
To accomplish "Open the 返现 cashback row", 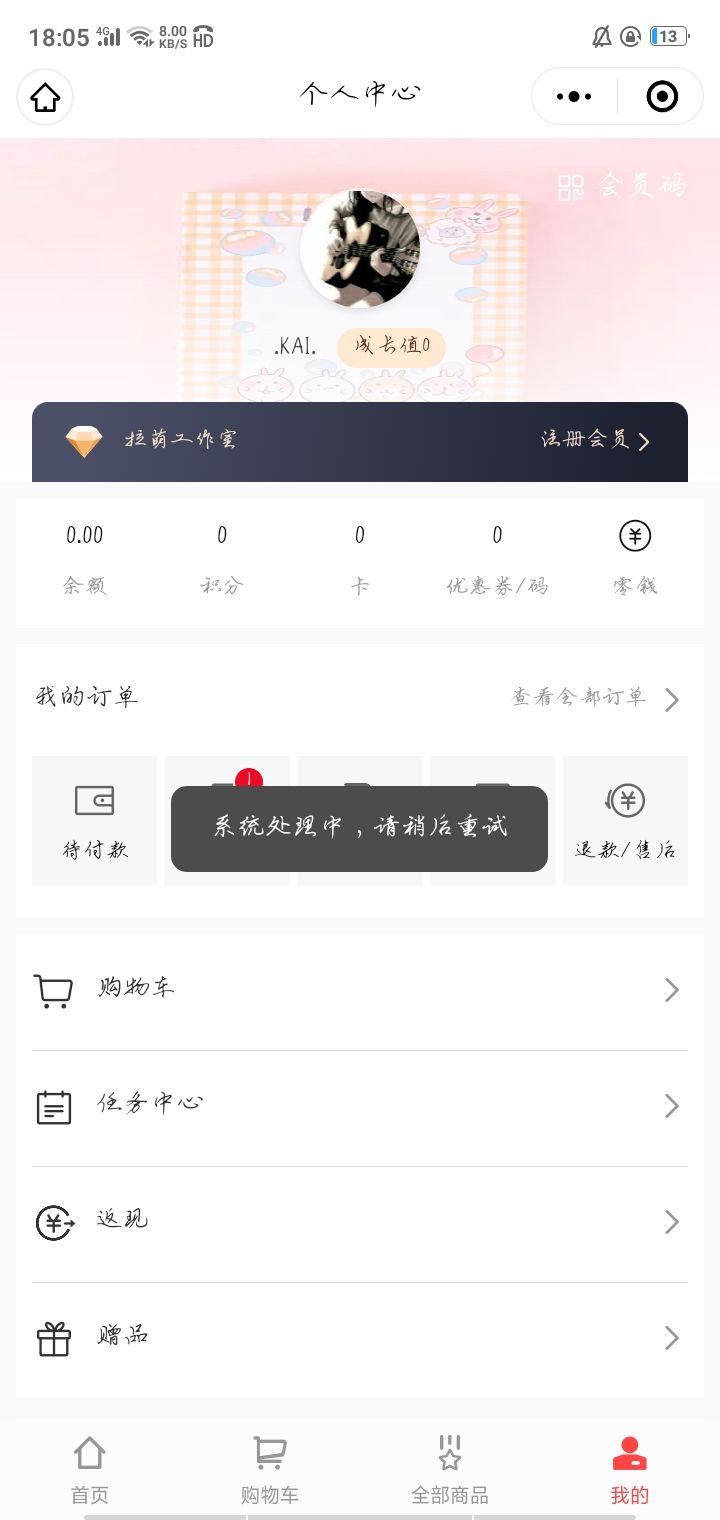I will point(360,1222).
